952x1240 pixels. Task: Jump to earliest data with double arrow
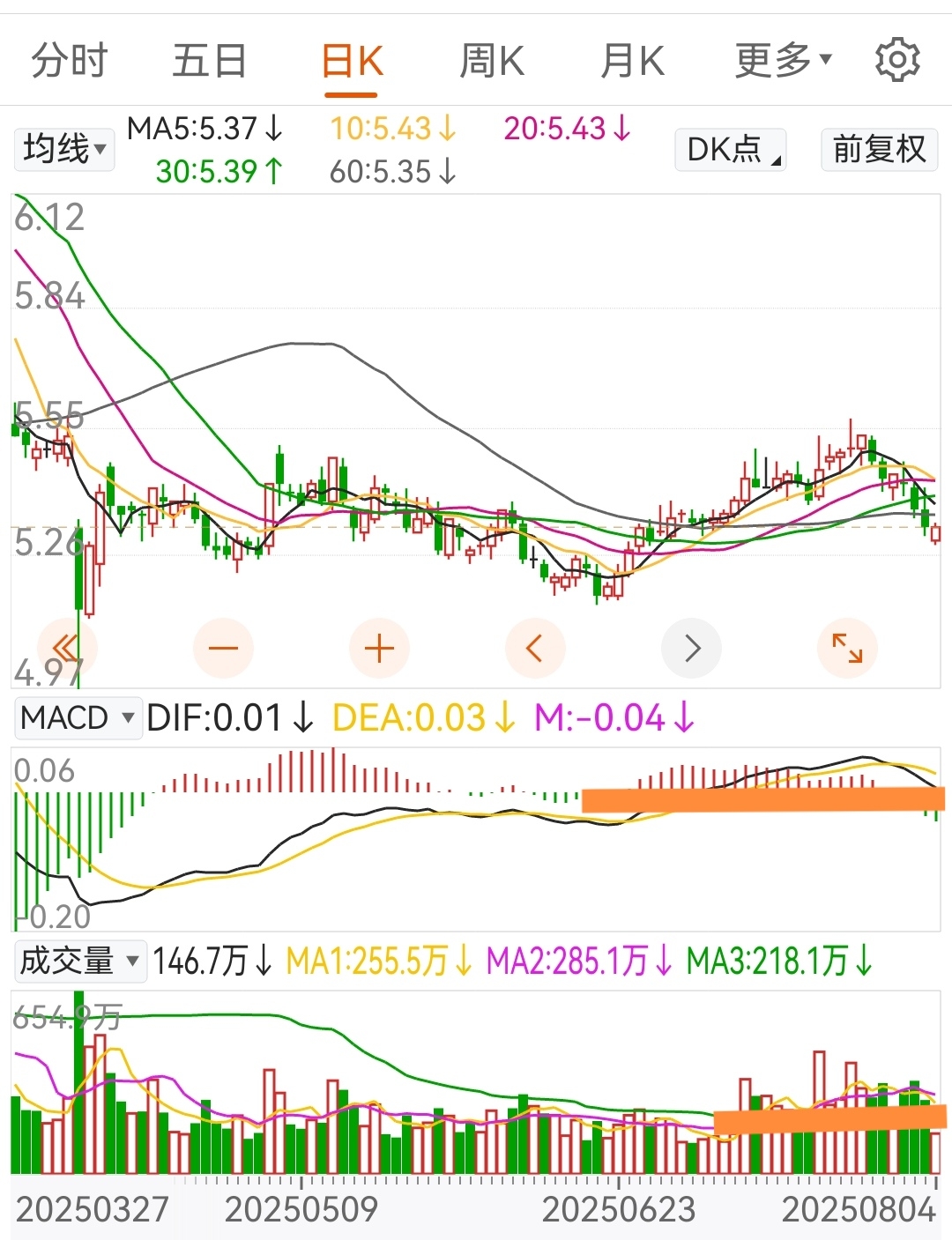[x=67, y=649]
